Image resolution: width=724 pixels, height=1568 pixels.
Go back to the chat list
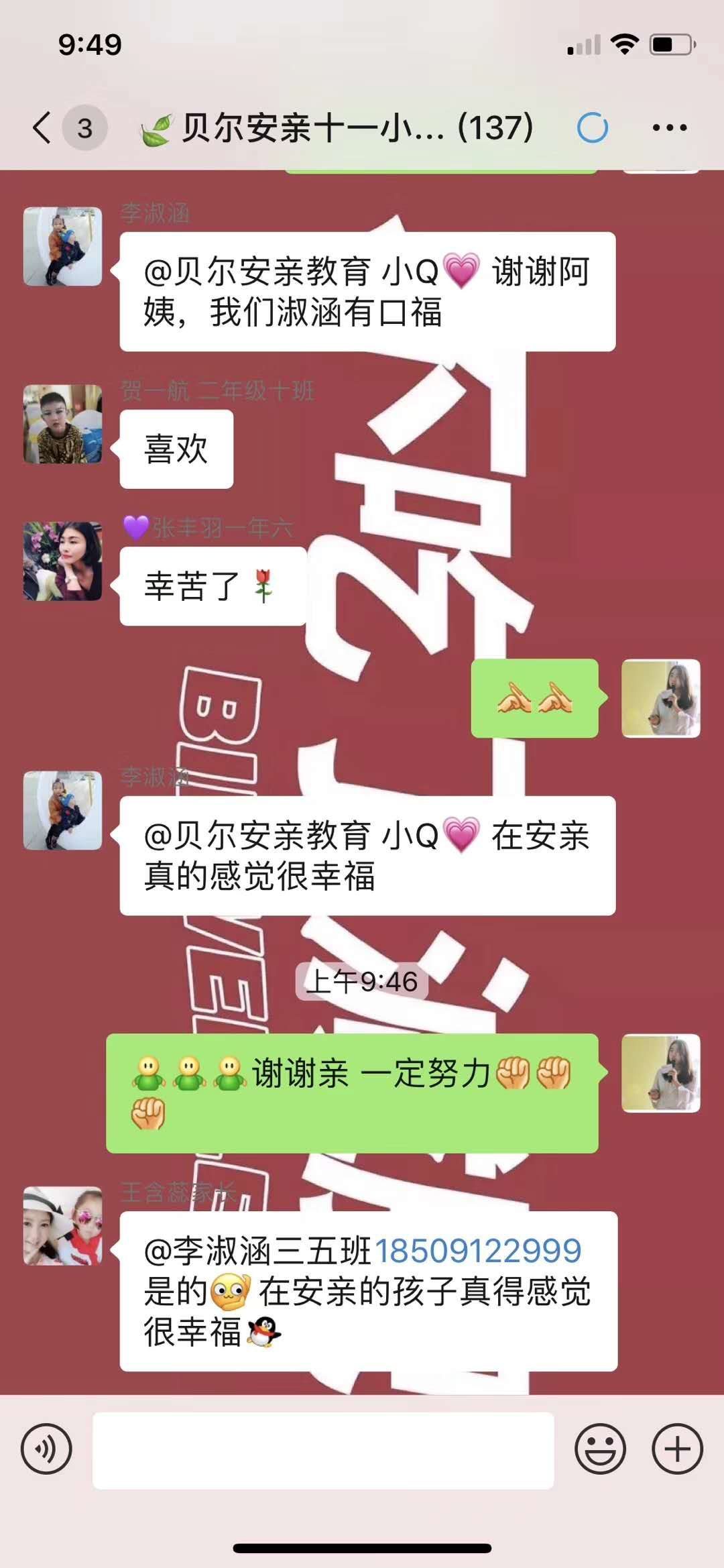pyautogui.click(x=43, y=127)
